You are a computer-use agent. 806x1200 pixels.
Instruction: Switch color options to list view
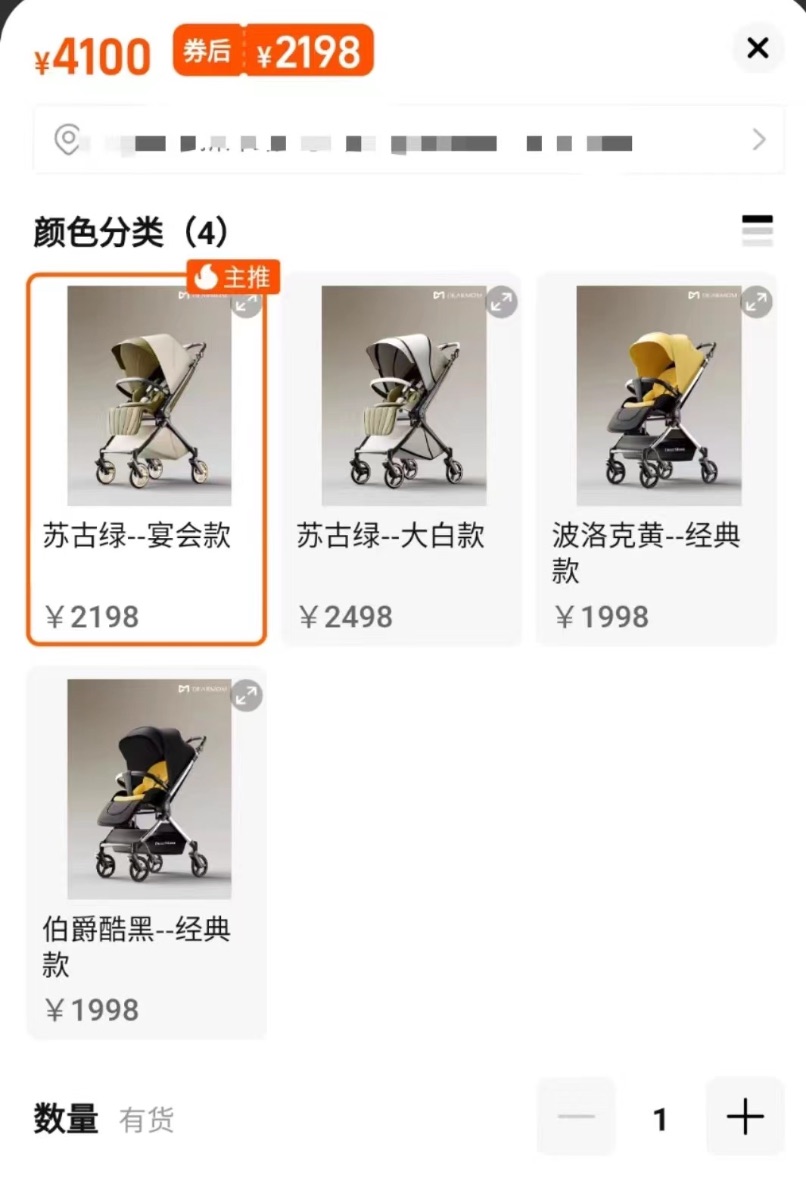click(x=757, y=230)
